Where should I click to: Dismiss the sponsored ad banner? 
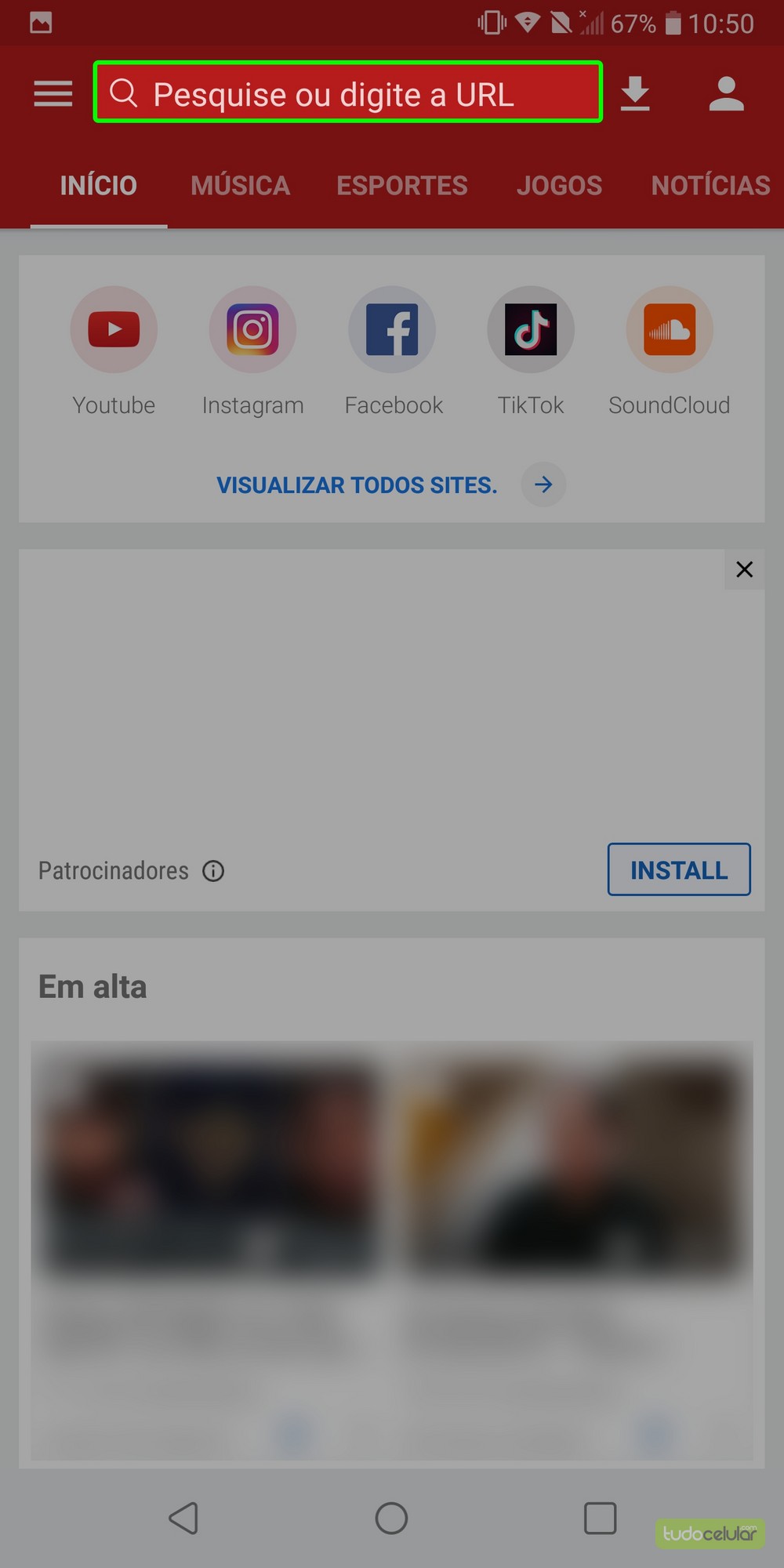(744, 569)
